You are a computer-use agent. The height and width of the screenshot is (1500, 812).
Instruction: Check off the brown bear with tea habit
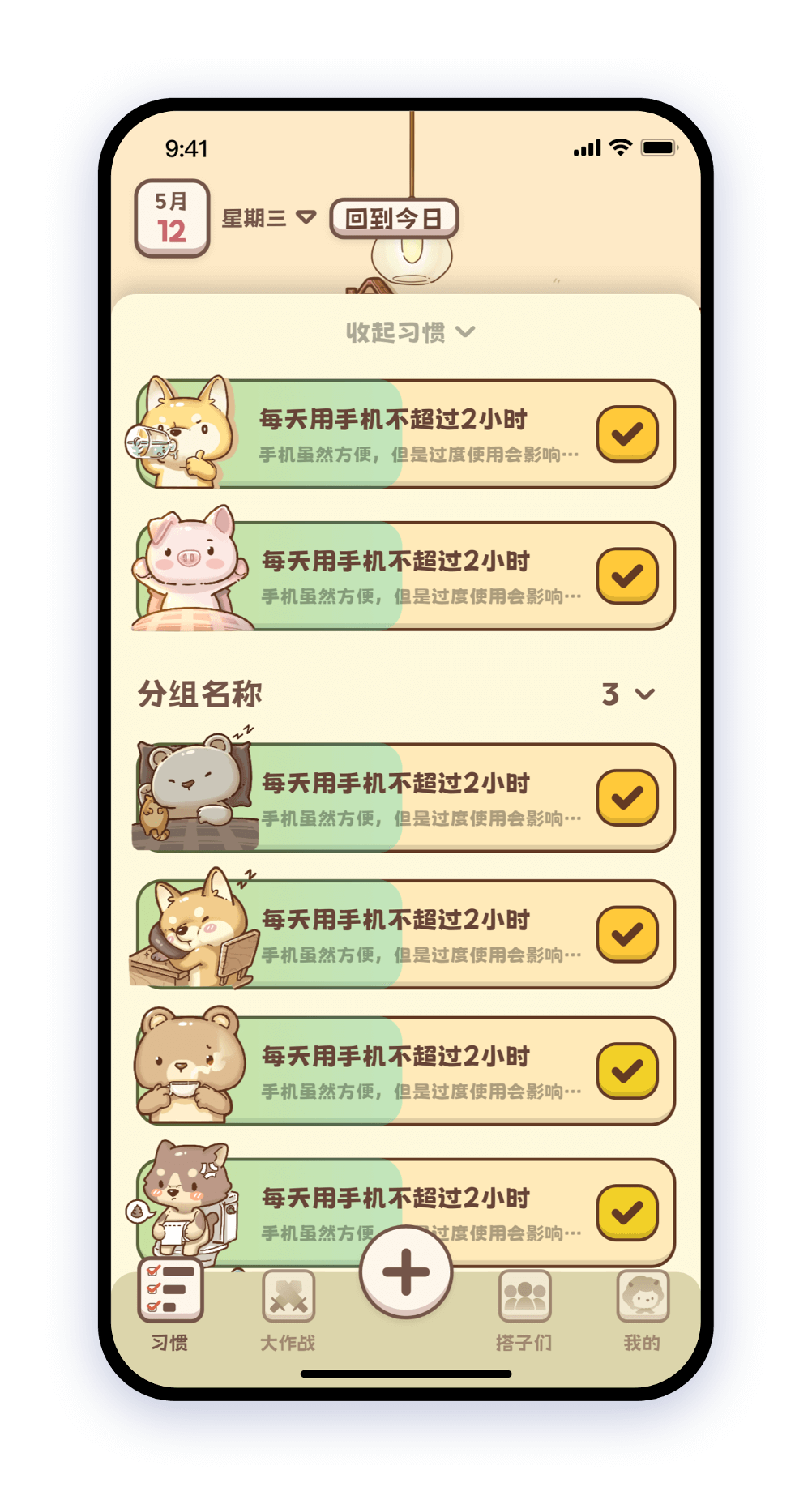coord(626,1071)
